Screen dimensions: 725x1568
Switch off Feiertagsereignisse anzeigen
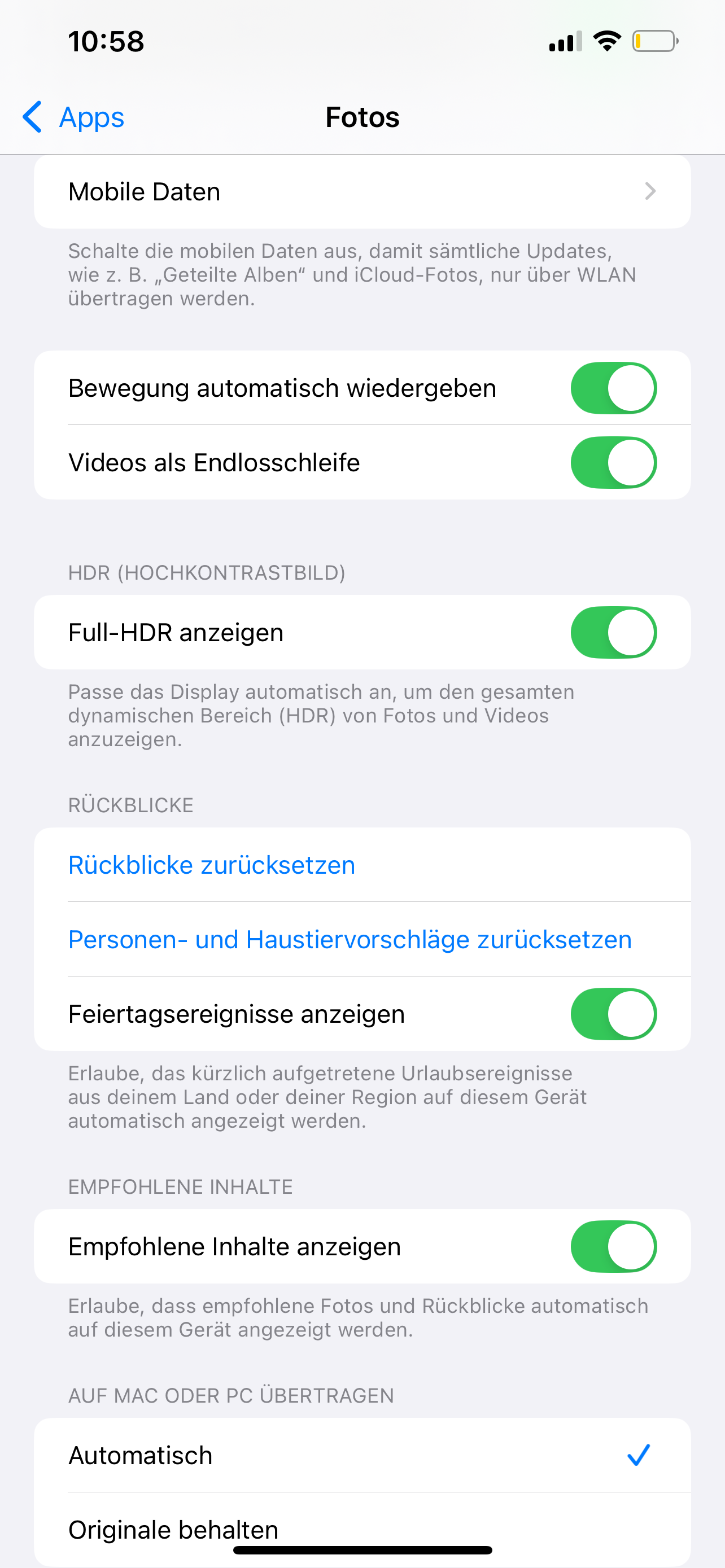click(x=613, y=1014)
